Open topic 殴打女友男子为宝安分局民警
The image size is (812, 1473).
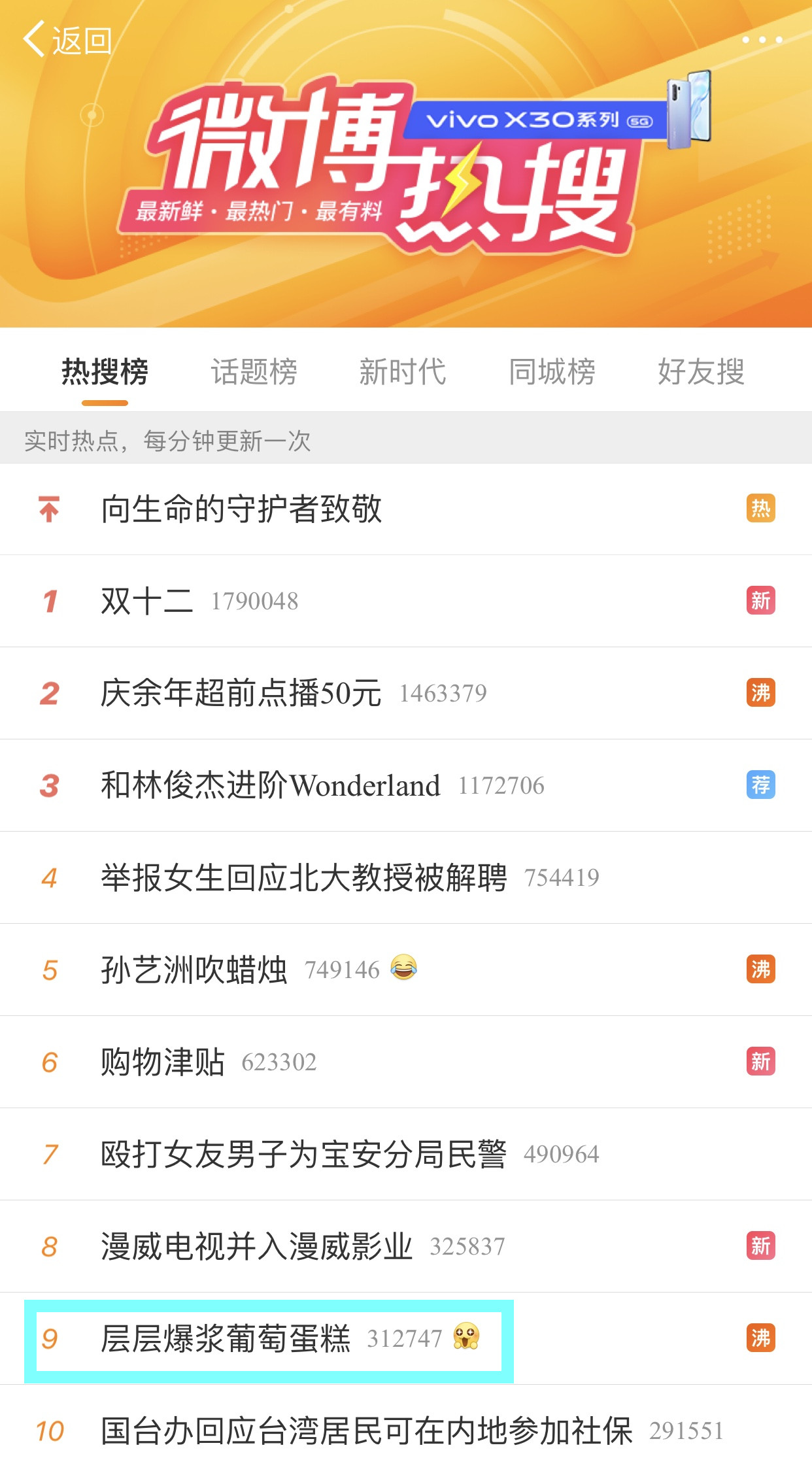pos(304,1155)
